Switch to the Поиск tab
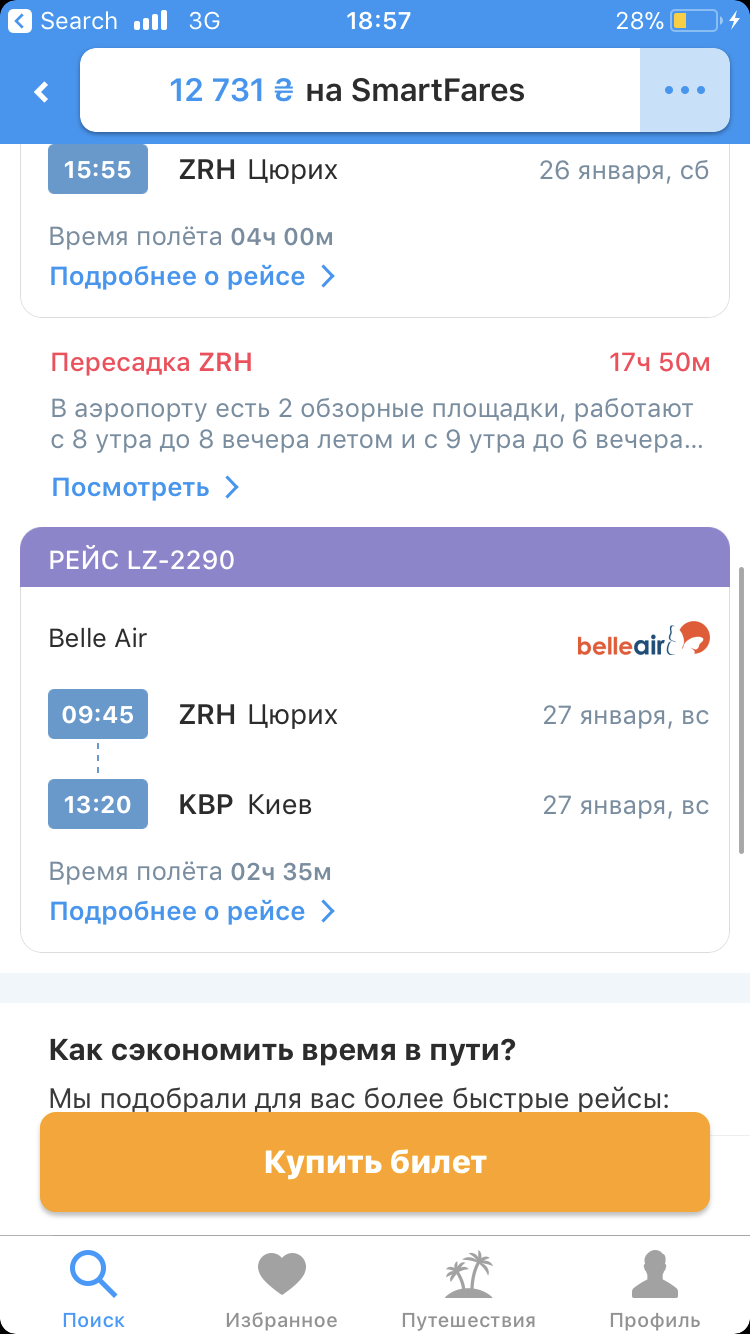Screen dimensions: 750x1334 [x=94, y=1289]
